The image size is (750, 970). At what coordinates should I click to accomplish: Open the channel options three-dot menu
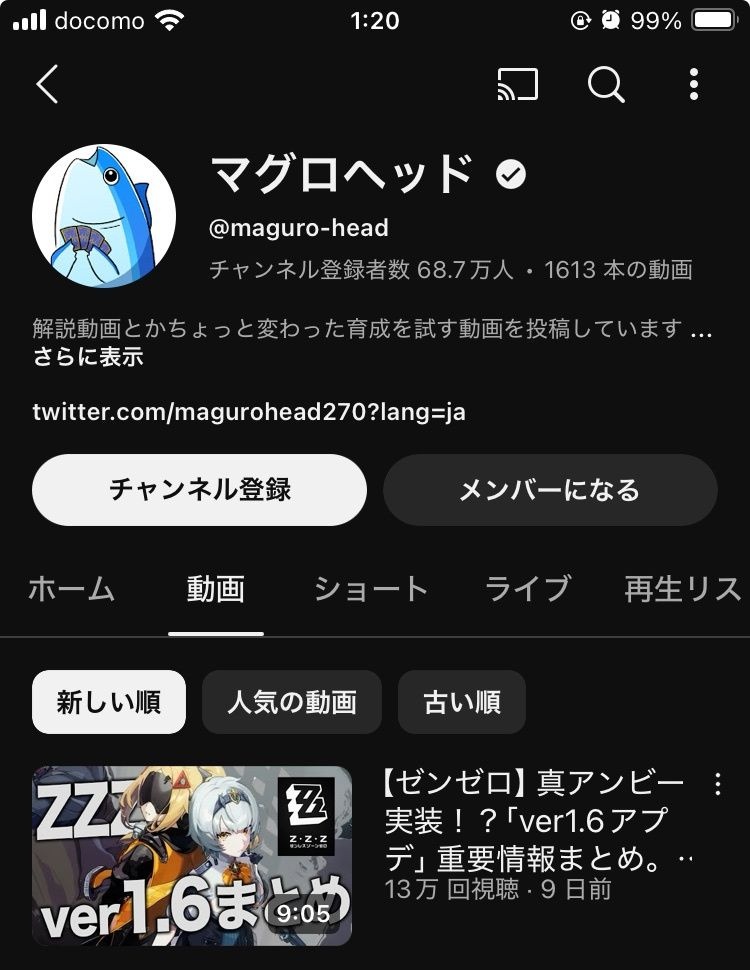694,86
